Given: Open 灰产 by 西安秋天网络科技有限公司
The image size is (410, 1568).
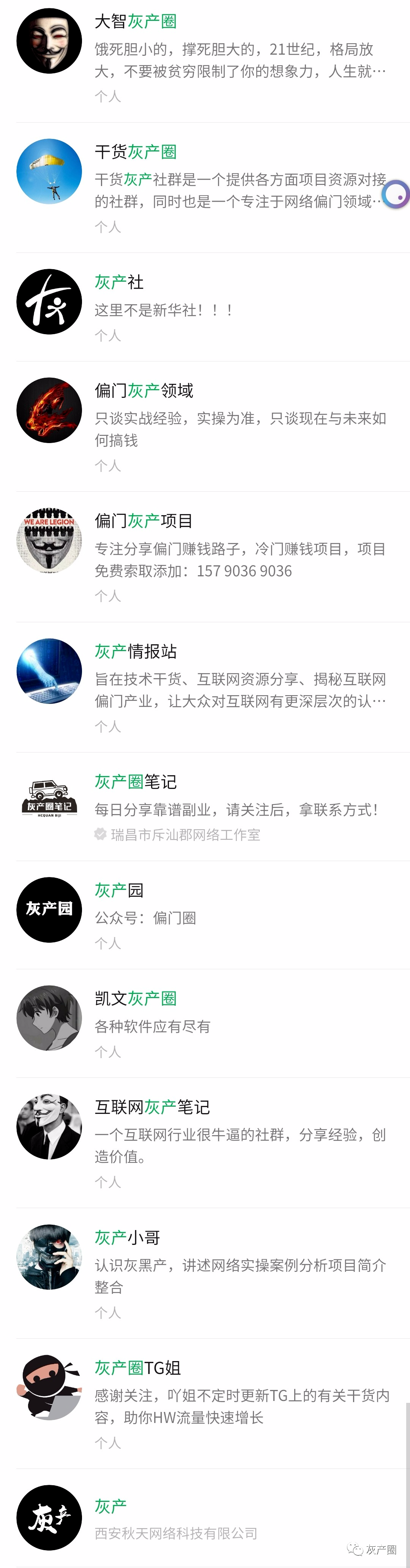Looking at the screenshot, I should click(x=111, y=1506).
